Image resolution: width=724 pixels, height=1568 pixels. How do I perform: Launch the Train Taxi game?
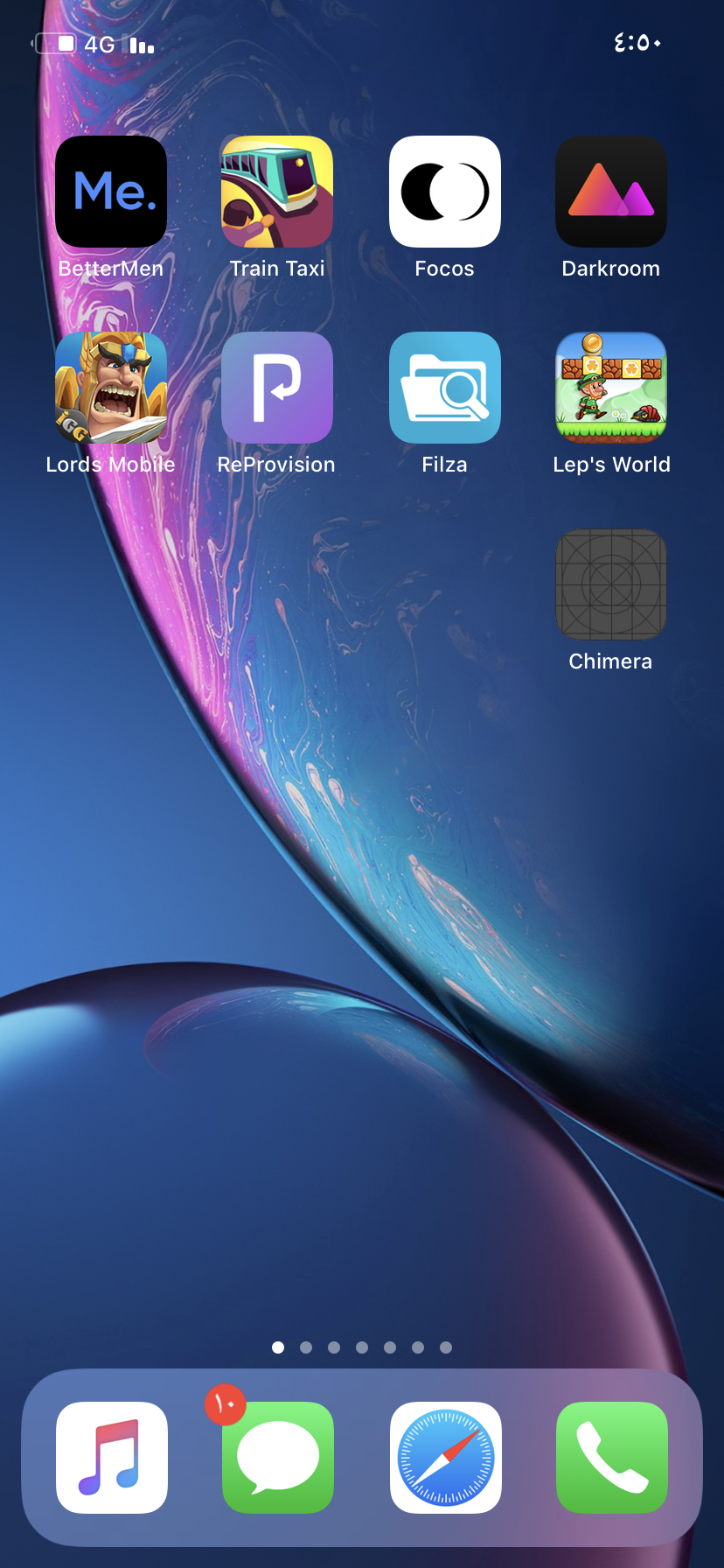[x=277, y=192]
